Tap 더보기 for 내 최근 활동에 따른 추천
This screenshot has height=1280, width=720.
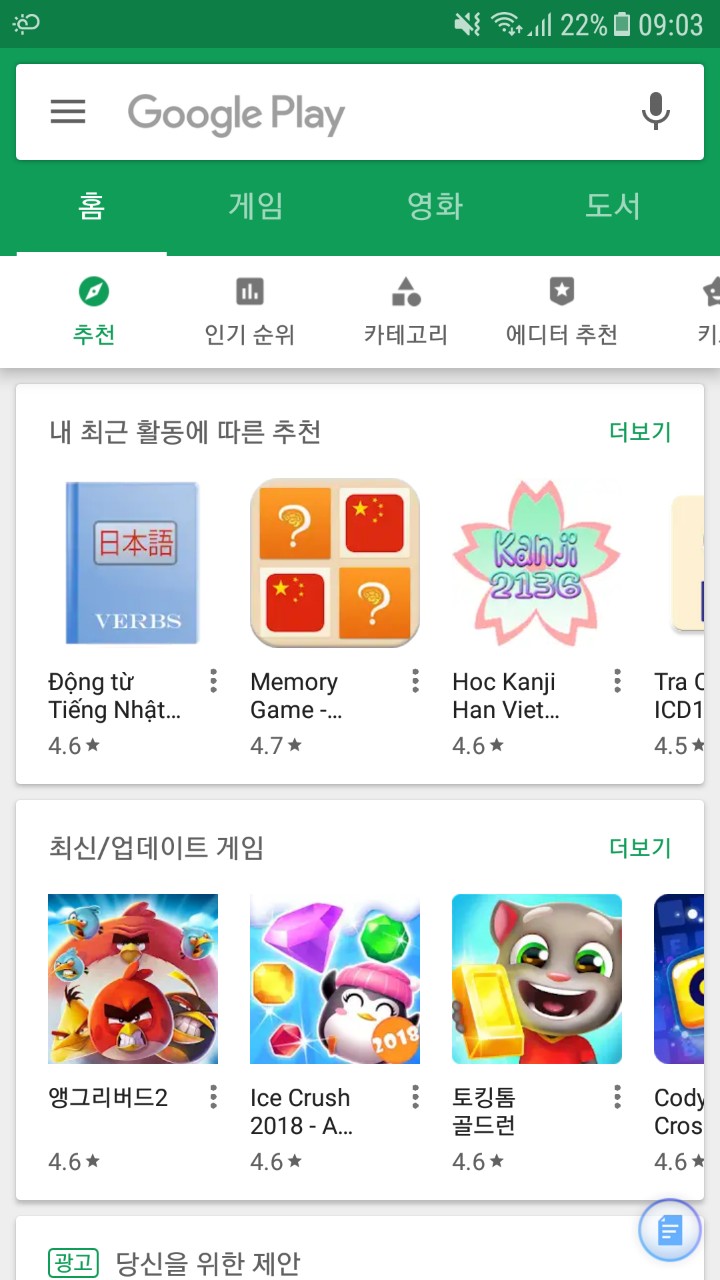[640, 432]
